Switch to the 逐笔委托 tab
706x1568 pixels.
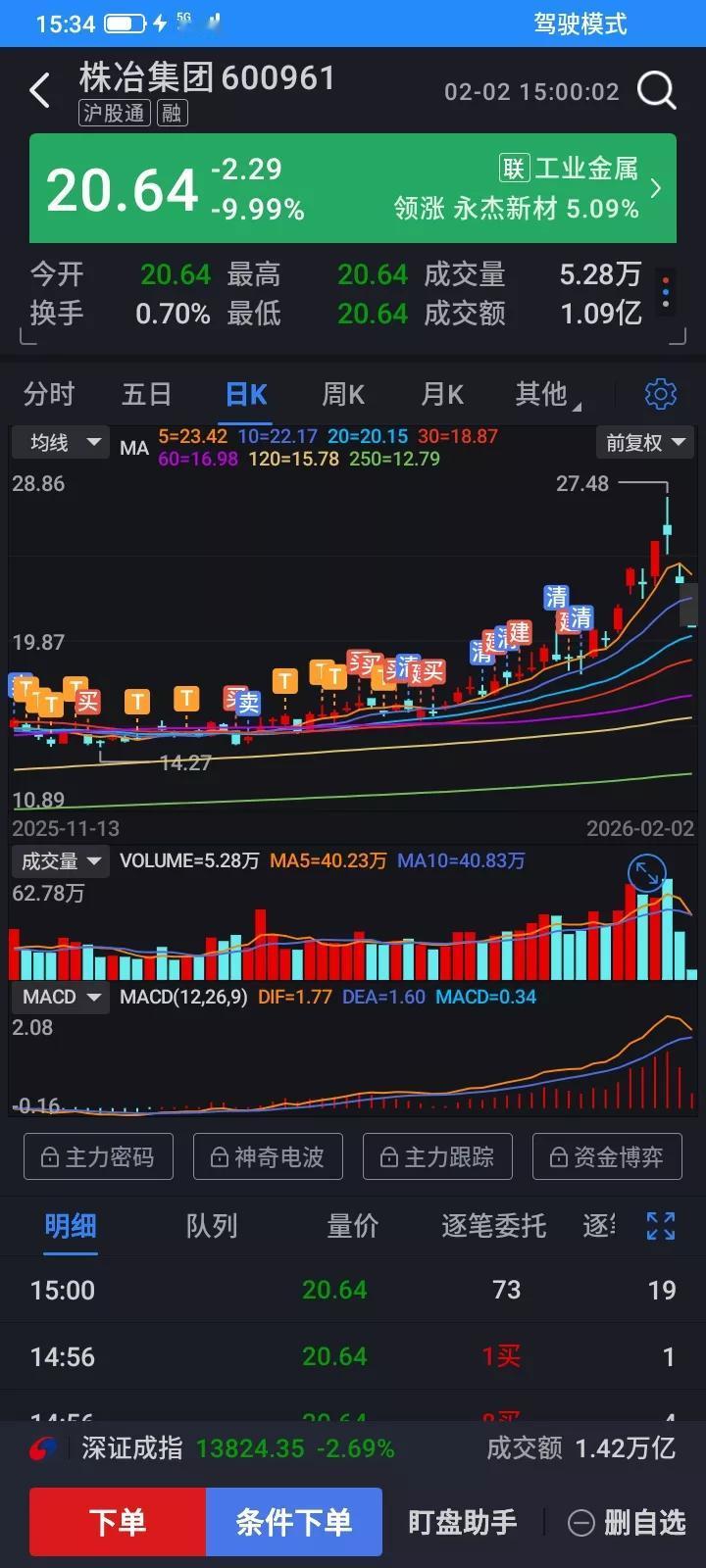pos(492,1226)
